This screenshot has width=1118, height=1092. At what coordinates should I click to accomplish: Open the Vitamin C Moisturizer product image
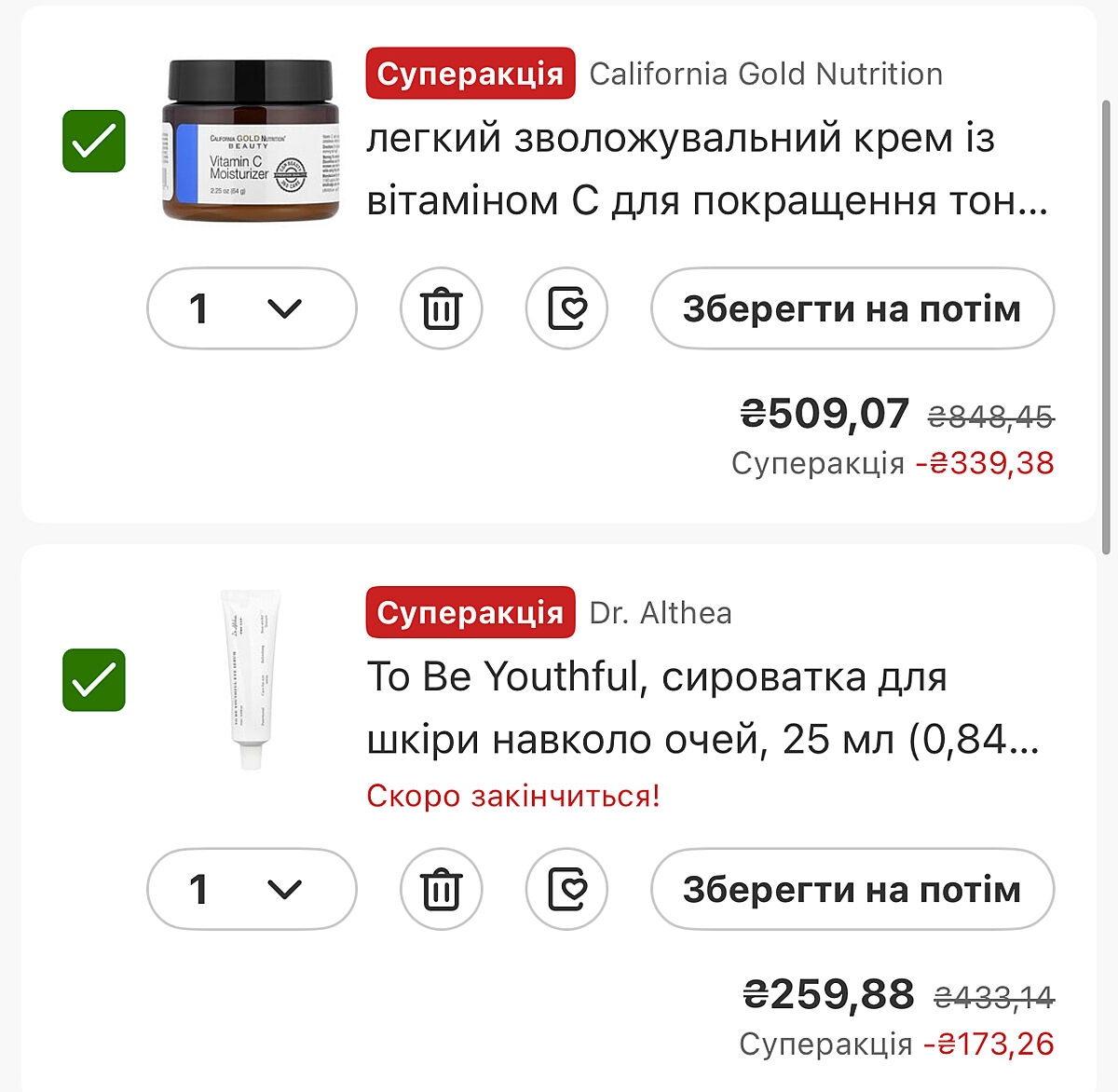pyautogui.click(x=250, y=140)
